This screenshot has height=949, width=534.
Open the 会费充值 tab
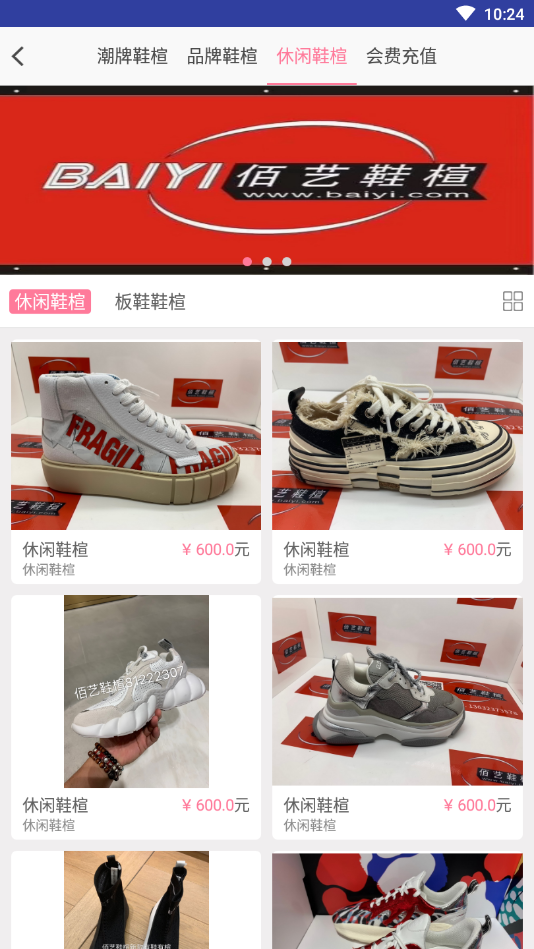click(401, 56)
